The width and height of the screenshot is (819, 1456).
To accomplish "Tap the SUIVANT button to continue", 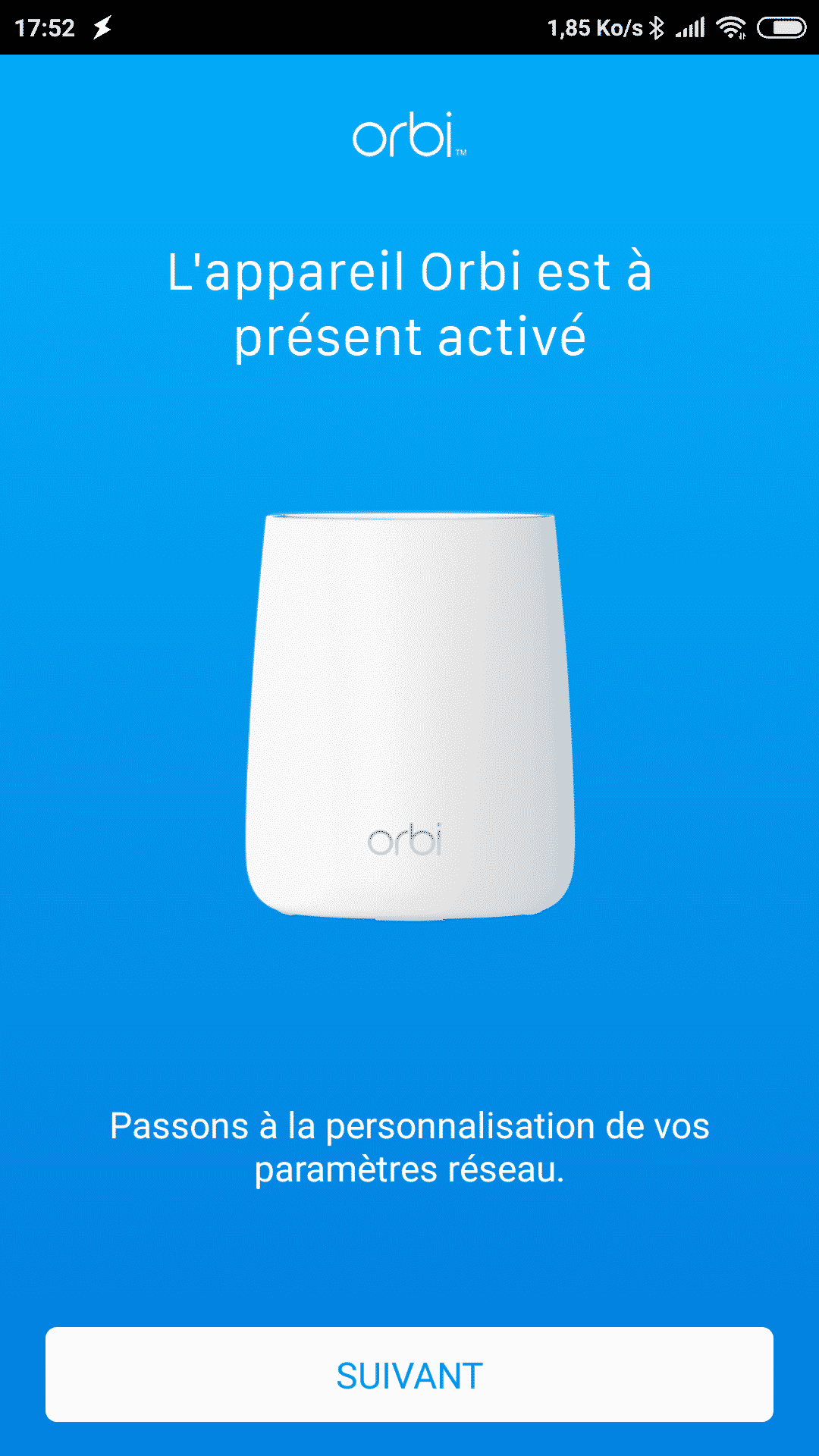I will [409, 1374].
